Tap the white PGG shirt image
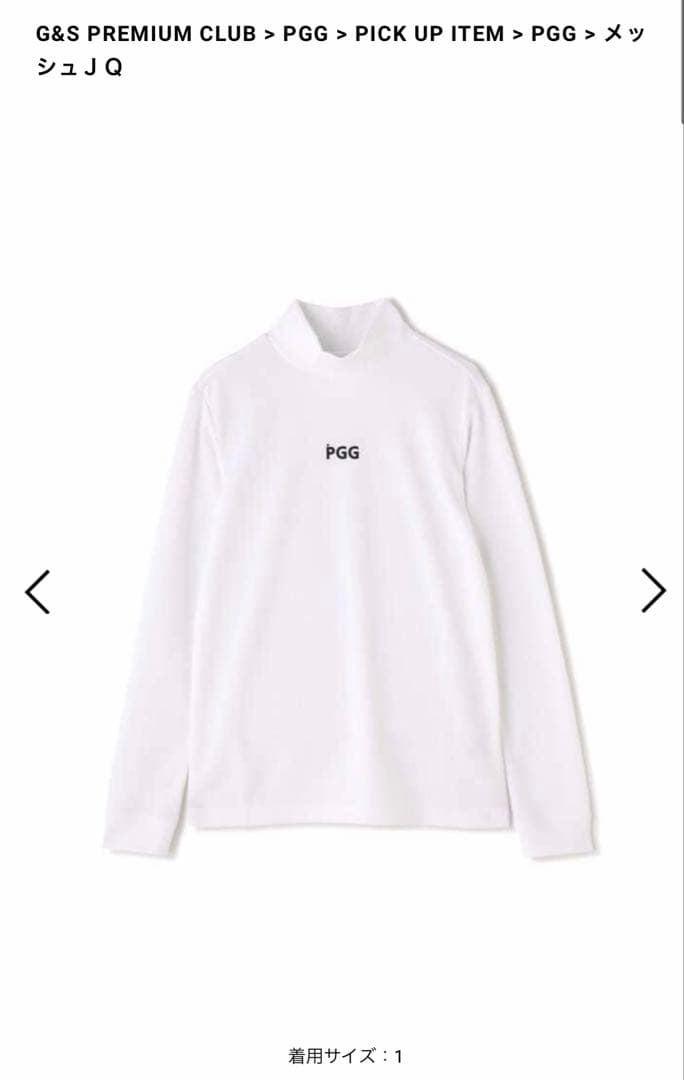 (x=345, y=570)
